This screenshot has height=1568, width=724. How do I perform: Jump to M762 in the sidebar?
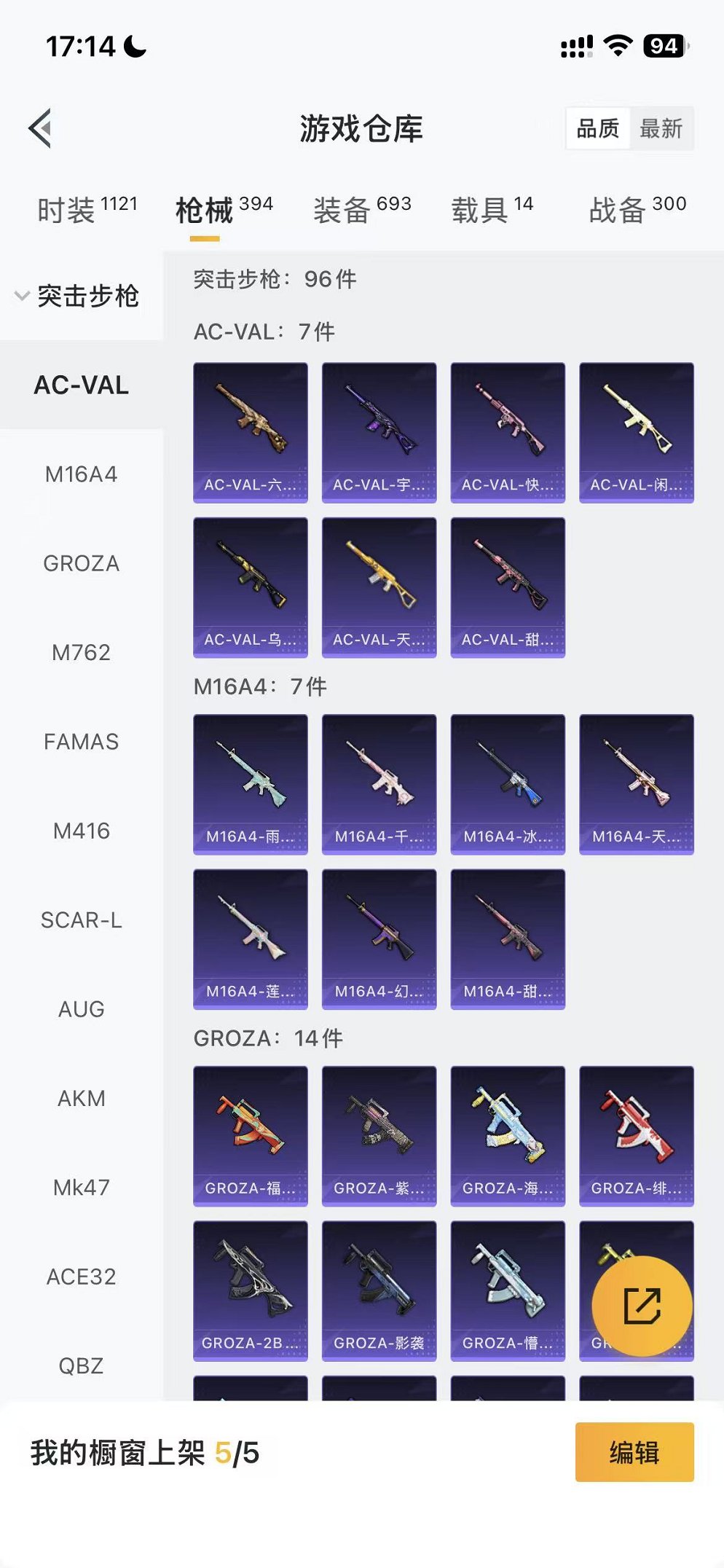click(81, 652)
